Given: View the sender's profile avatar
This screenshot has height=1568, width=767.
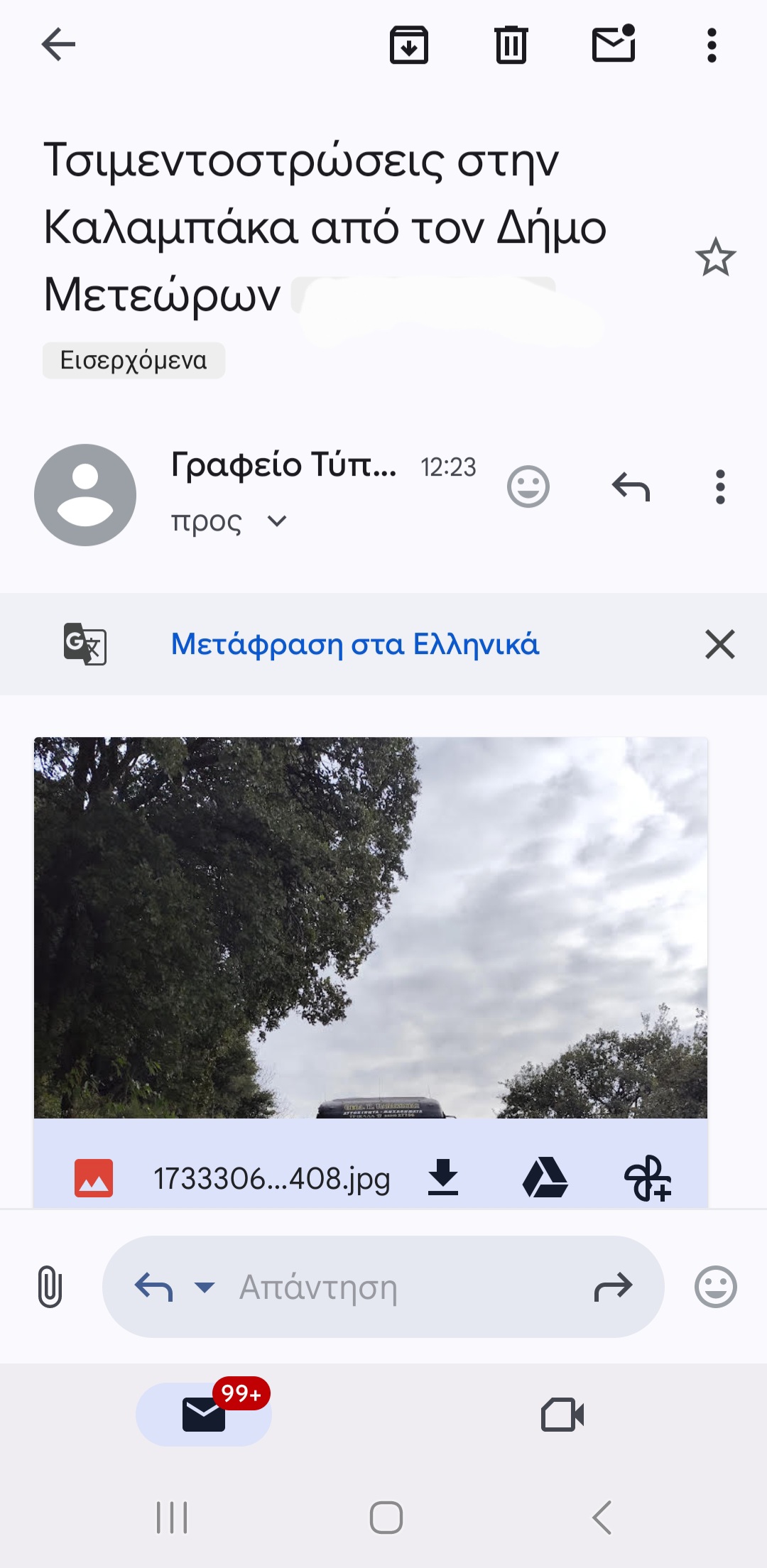Looking at the screenshot, I should coord(85,495).
